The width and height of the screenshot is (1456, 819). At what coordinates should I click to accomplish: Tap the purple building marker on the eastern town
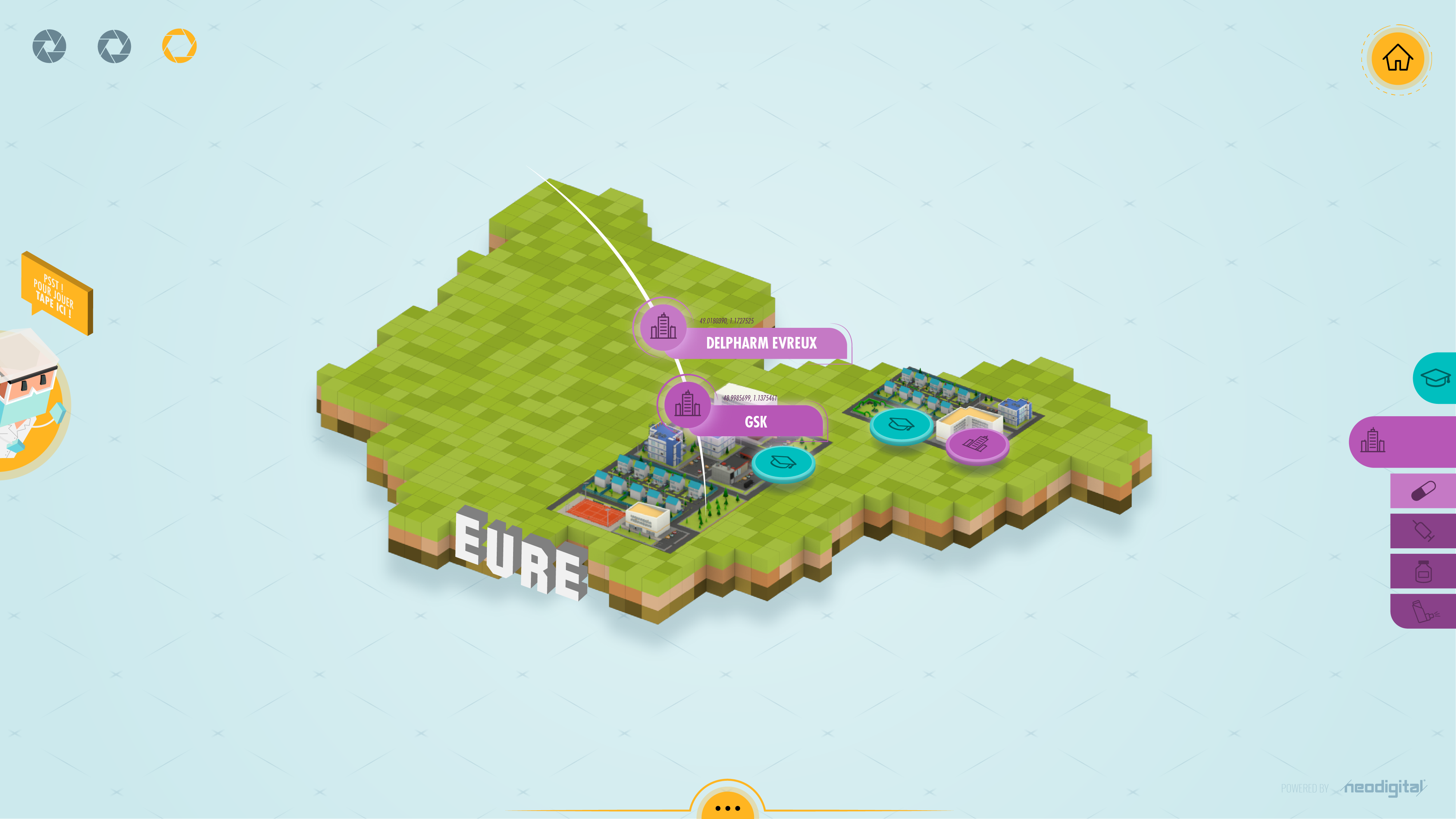click(x=977, y=444)
